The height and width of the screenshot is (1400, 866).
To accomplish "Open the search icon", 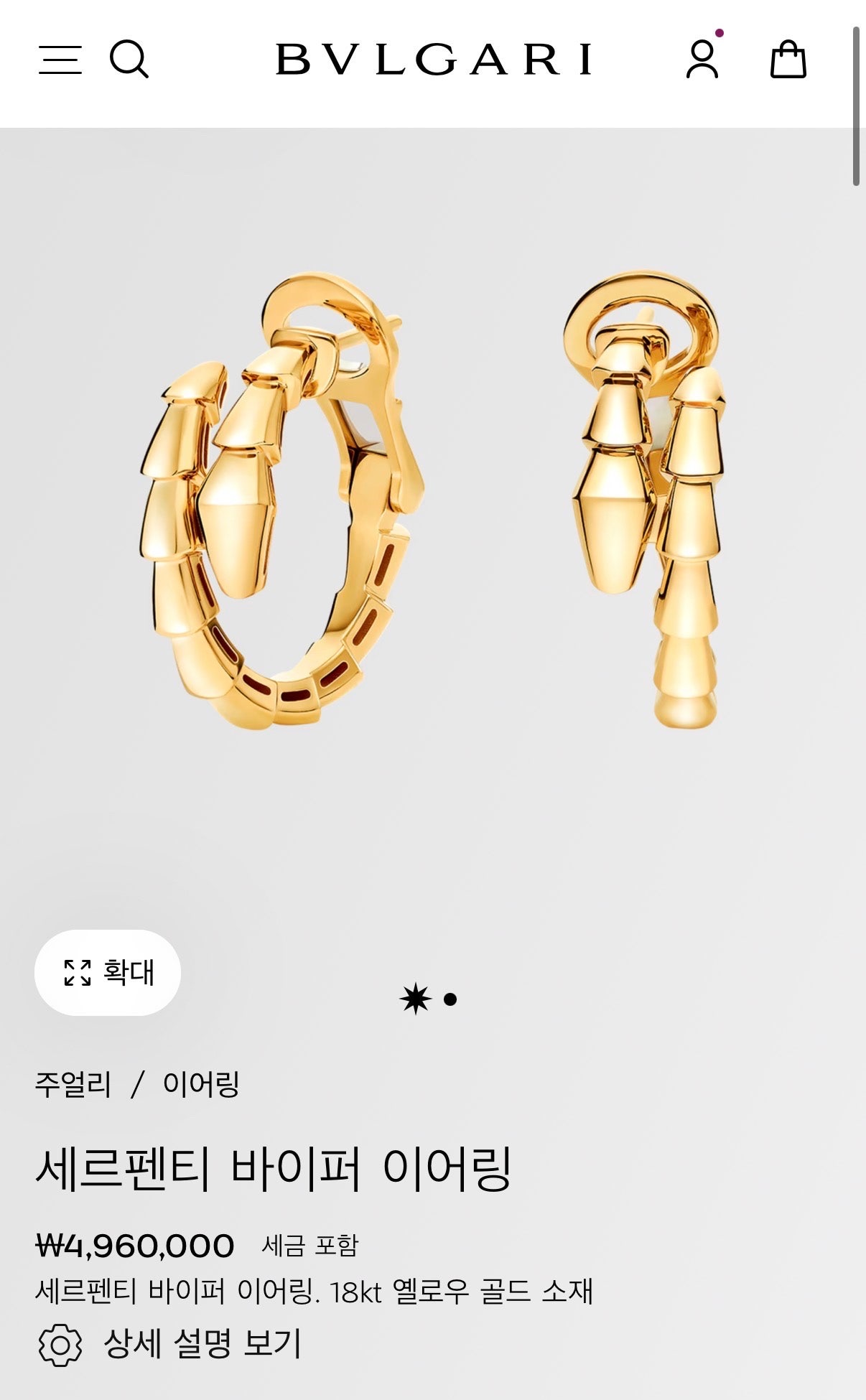I will click(x=129, y=59).
